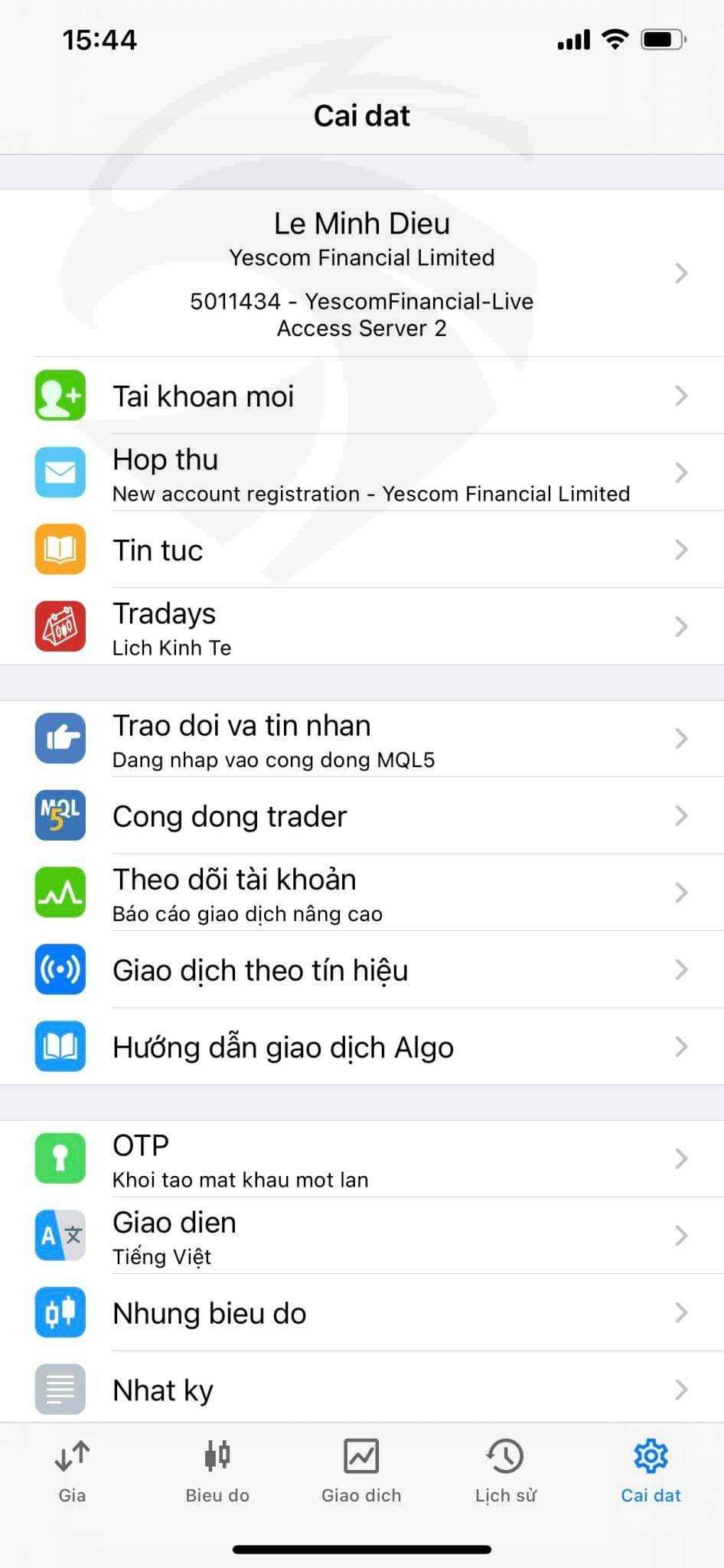
Task: Open OTP one-time password setup
Action: tap(362, 1158)
